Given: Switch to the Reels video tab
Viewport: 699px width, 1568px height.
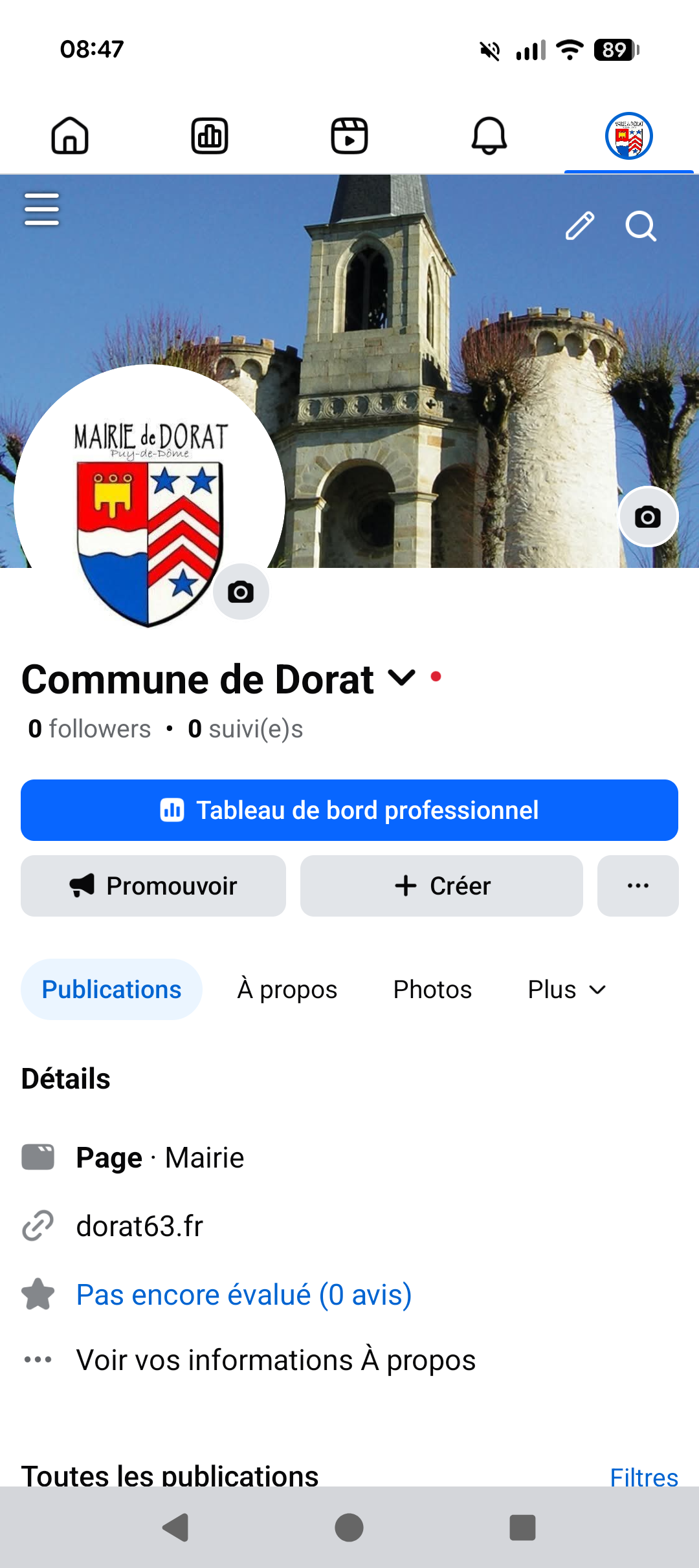Looking at the screenshot, I should coord(349,136).
